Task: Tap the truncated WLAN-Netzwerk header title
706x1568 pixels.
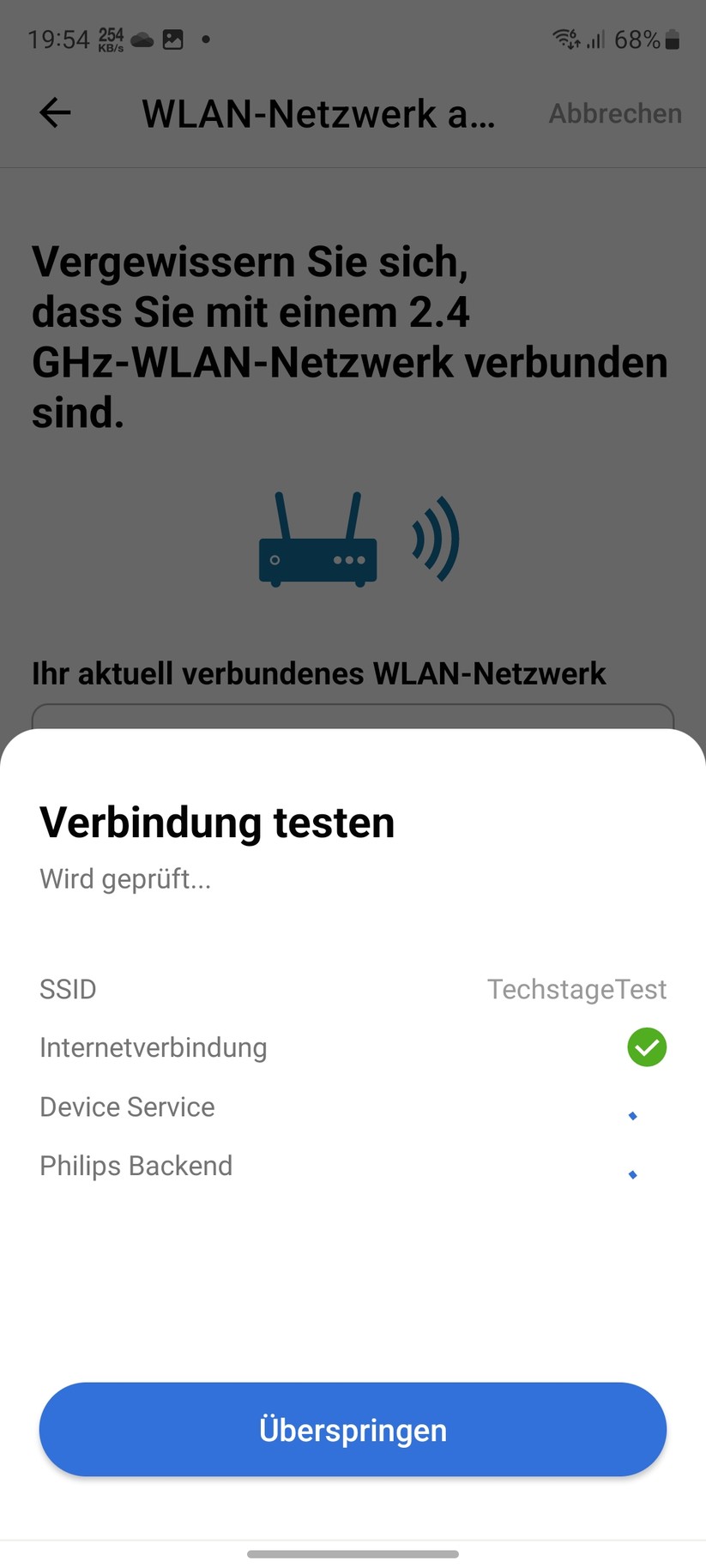Action: click(x=318, y=112)
